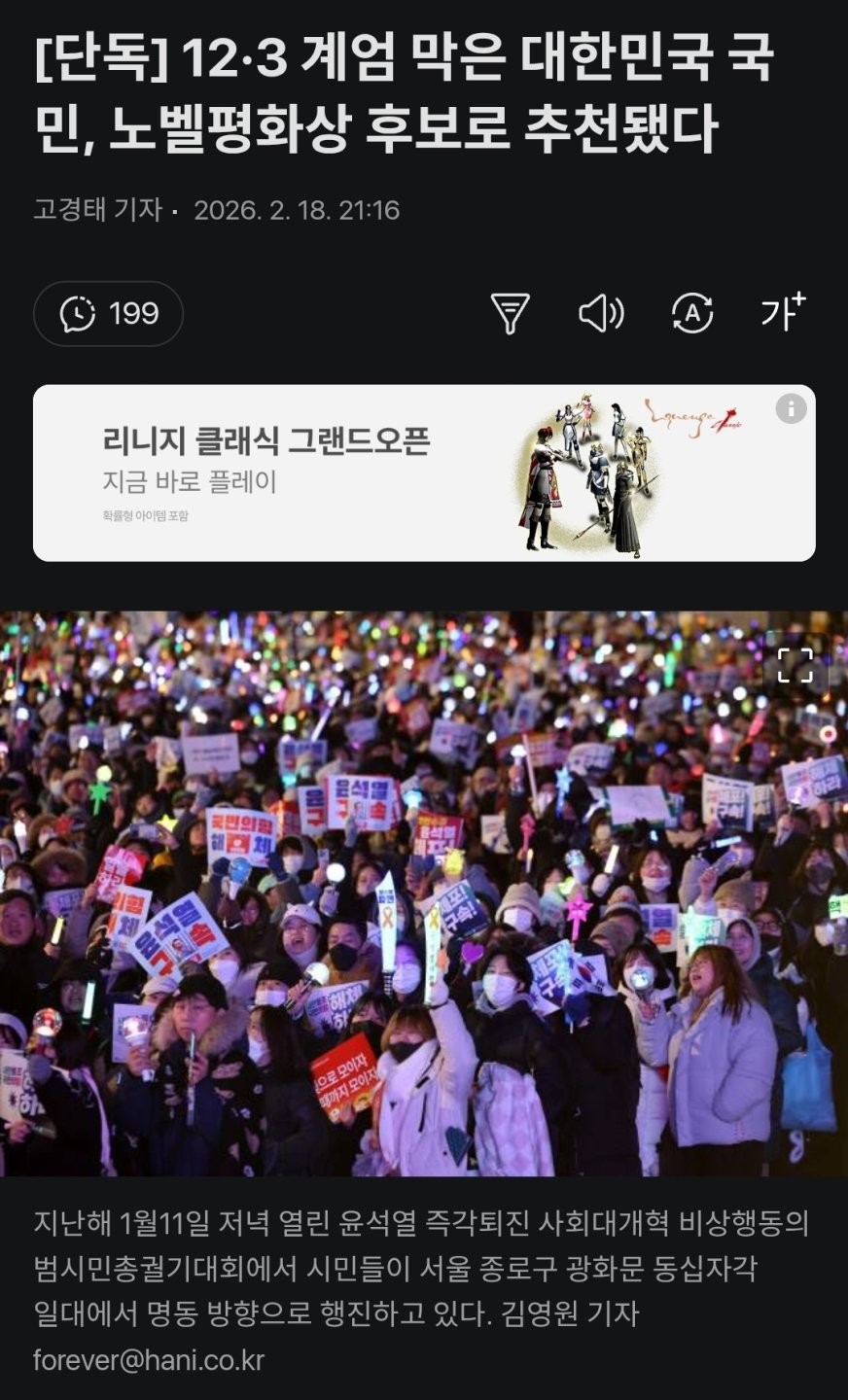Image resolution: width=848 pixels, height=1400 pixels.
Task: Open the 199 comments button
Action: [108, 314]
